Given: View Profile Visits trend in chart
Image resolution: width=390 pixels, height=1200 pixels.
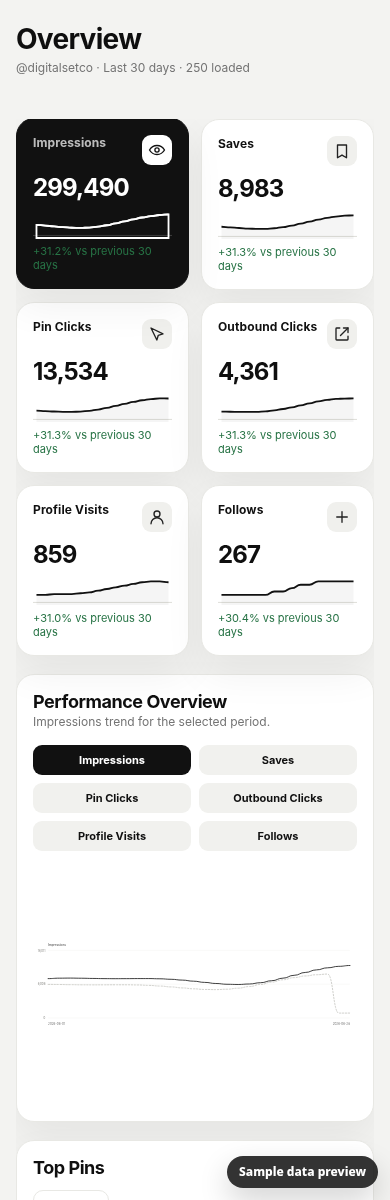Looking at the screenshot, I should pyautogui.click(x=112, y=836).
